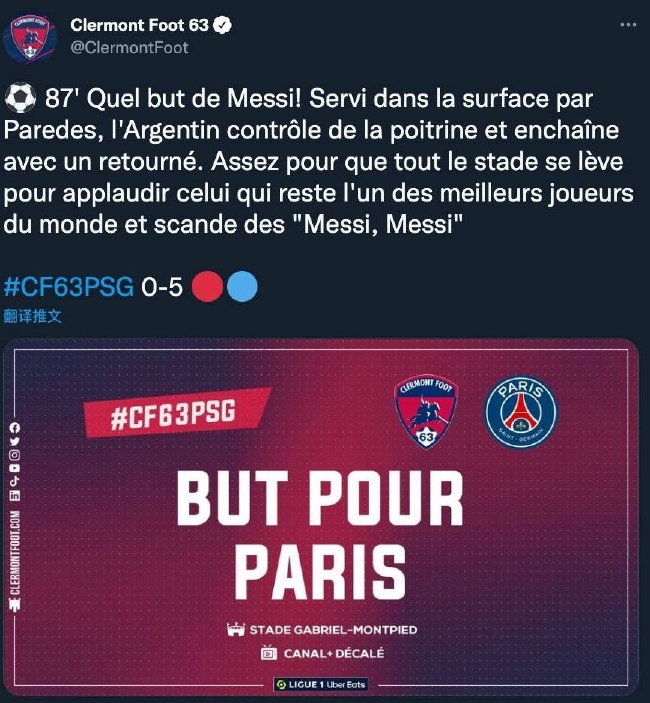Translate the tweet via 翻译推文
650x703 pixels.
pos(33,316)
